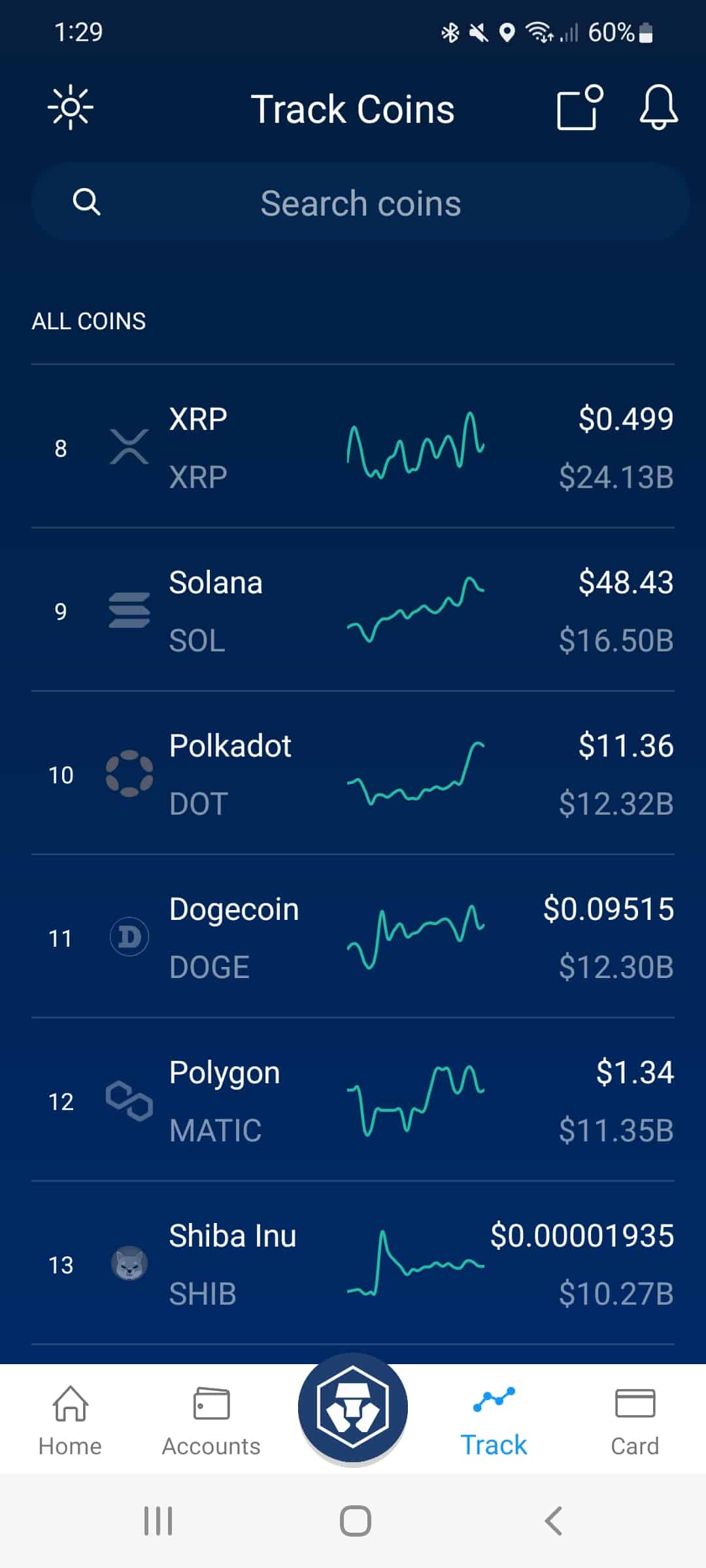Tap the Search coins field
706x1568 pixels.
(x=360, y=203)
